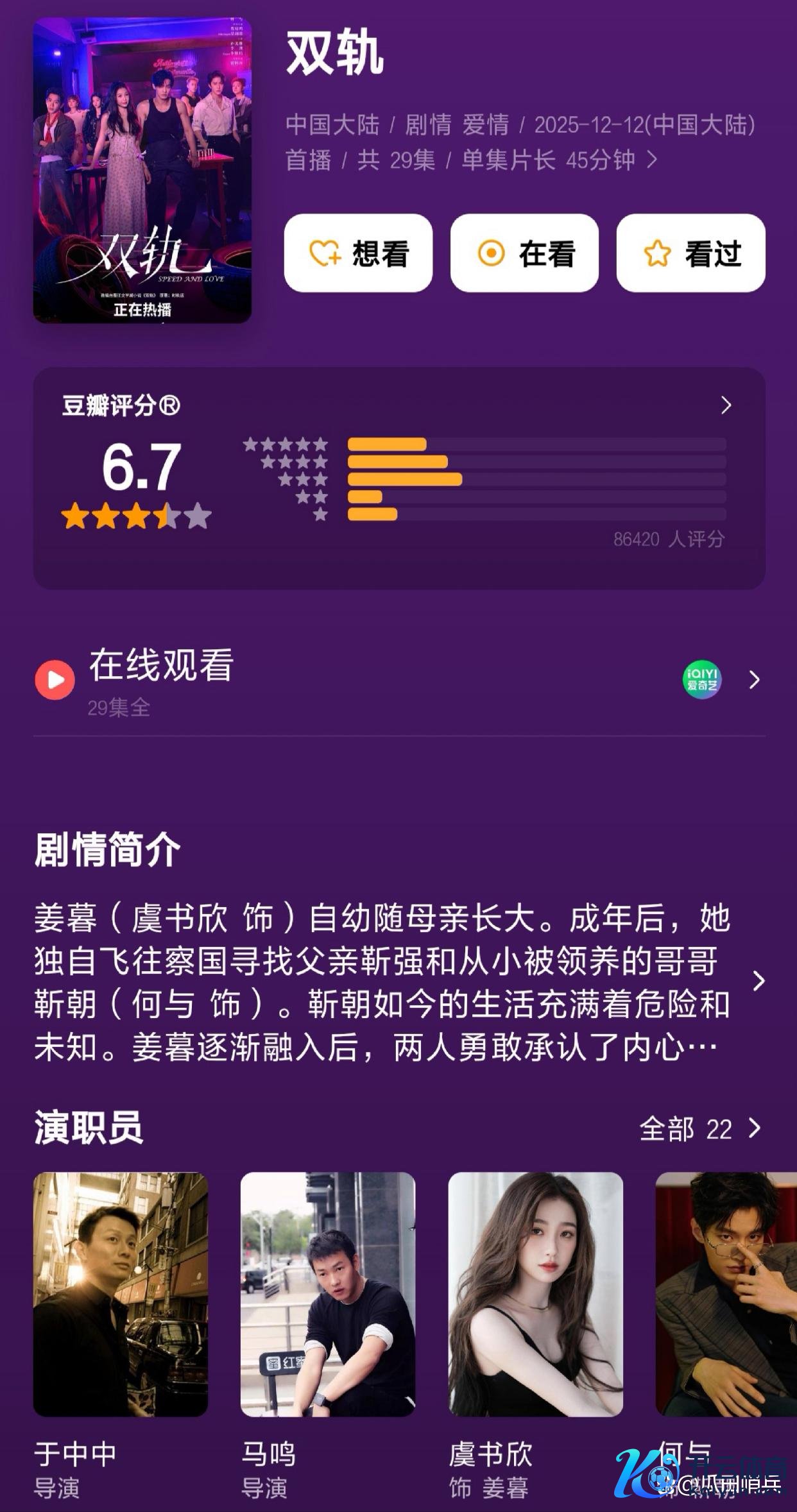Expand the show's basic info details

[x=652, y=159]
